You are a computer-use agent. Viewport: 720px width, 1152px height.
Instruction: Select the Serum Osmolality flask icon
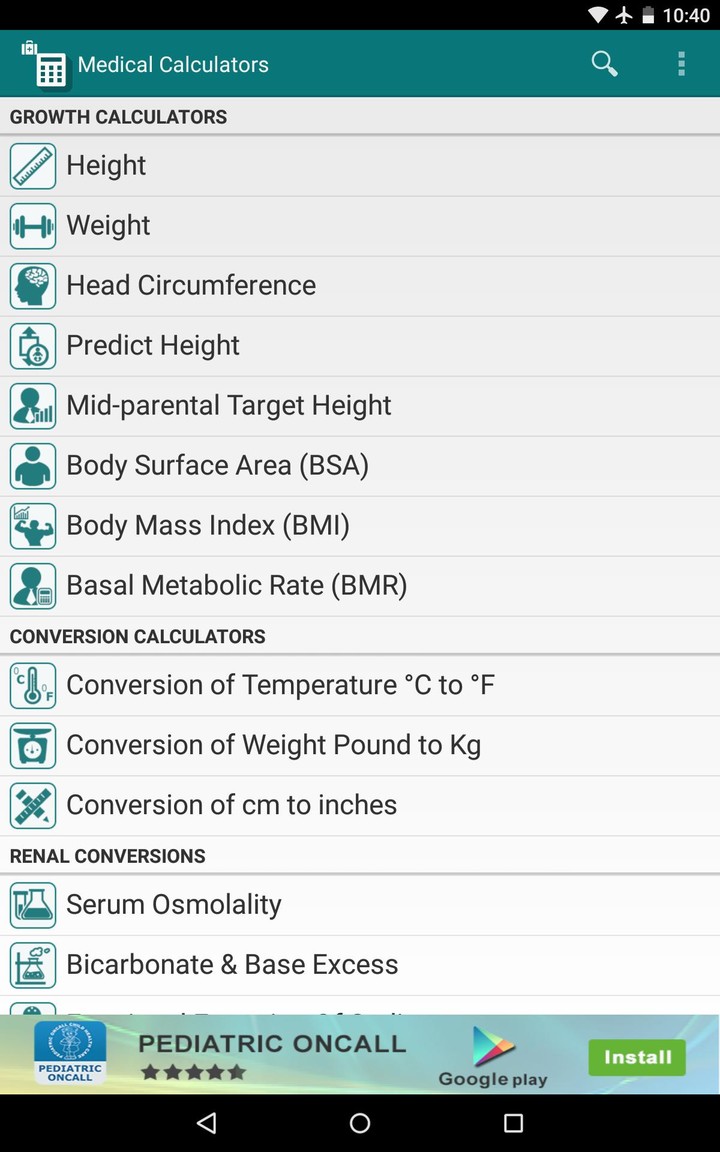32,905
